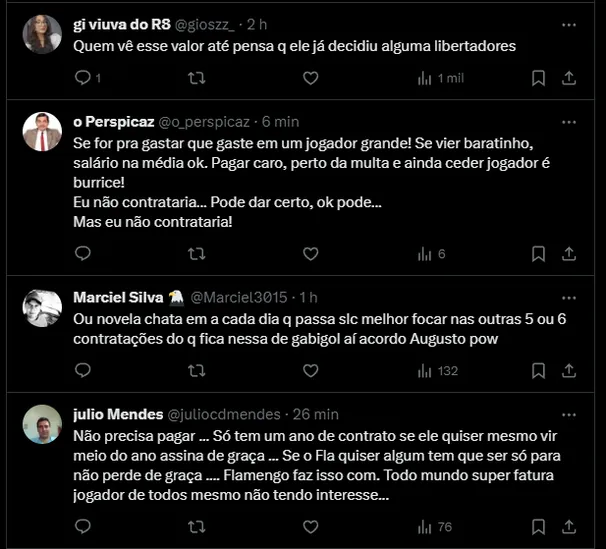
Task: Reply to gi viuva do R8's tweet
Action: 83,77
